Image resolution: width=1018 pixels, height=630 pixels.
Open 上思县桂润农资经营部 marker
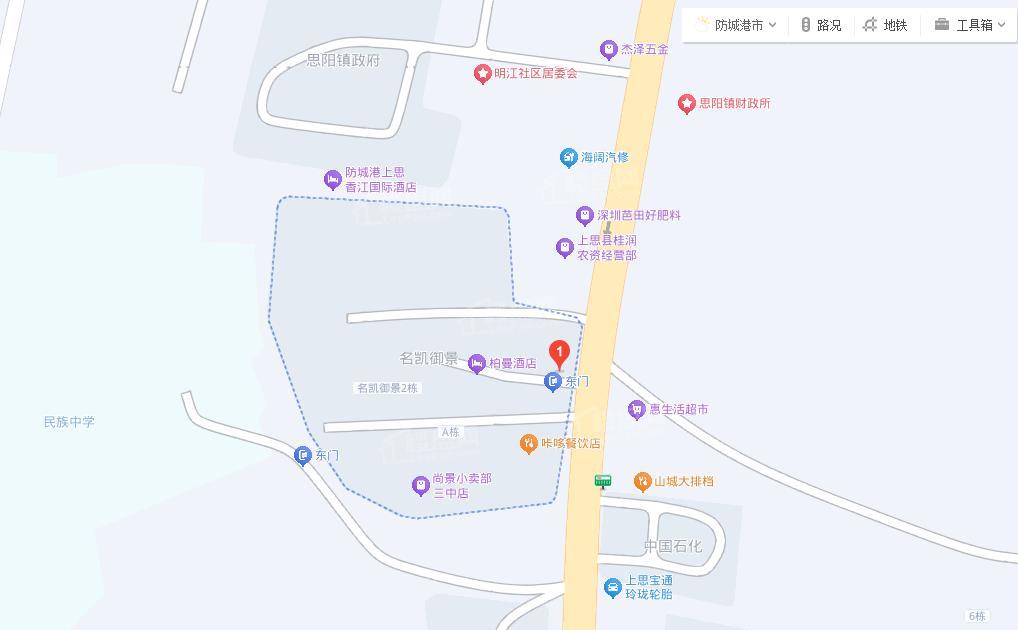(x=565, y=247)
